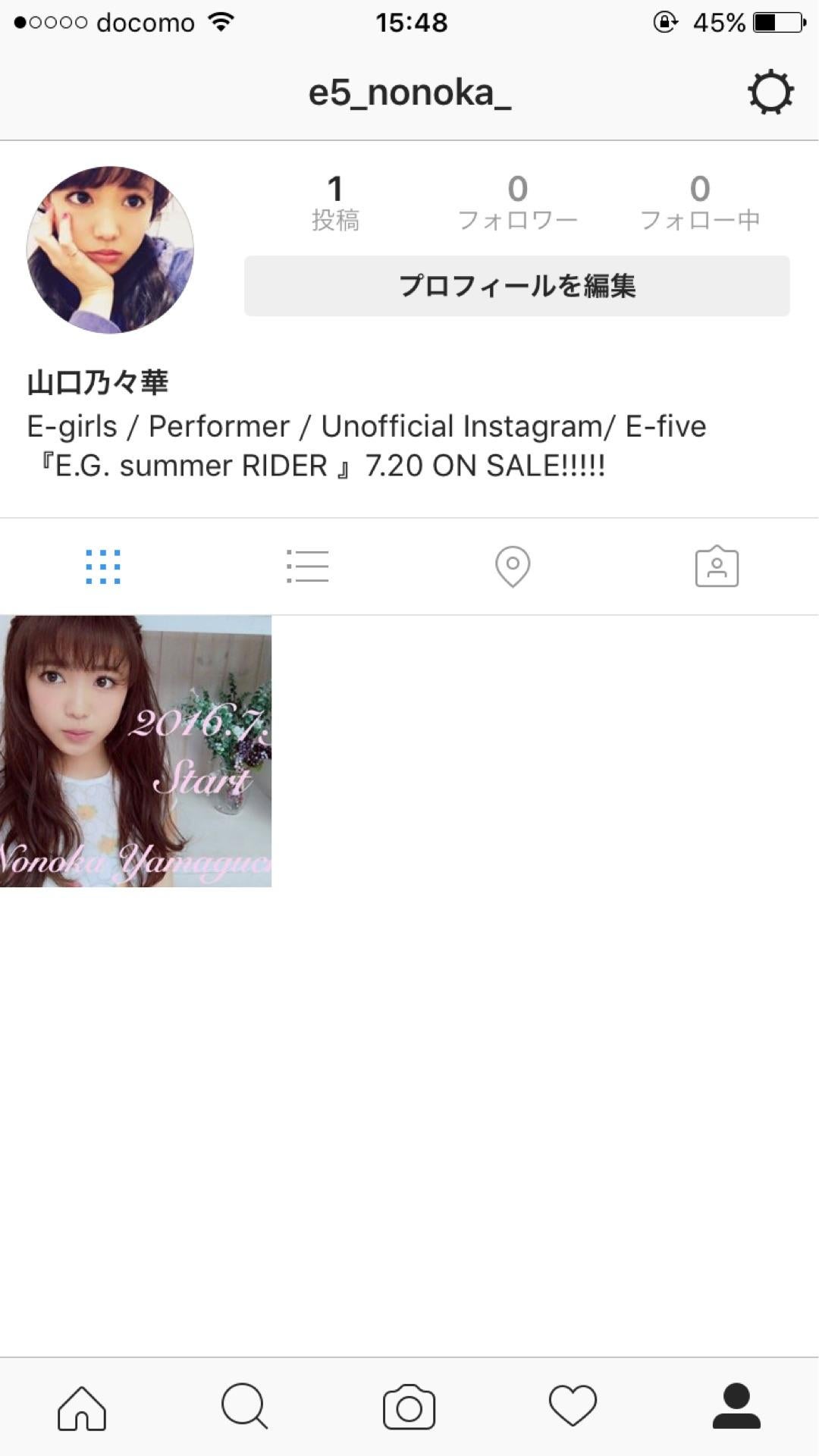Open the photo map location tab
Viewport: 819px width, 1456px height.
click(513, 566)
